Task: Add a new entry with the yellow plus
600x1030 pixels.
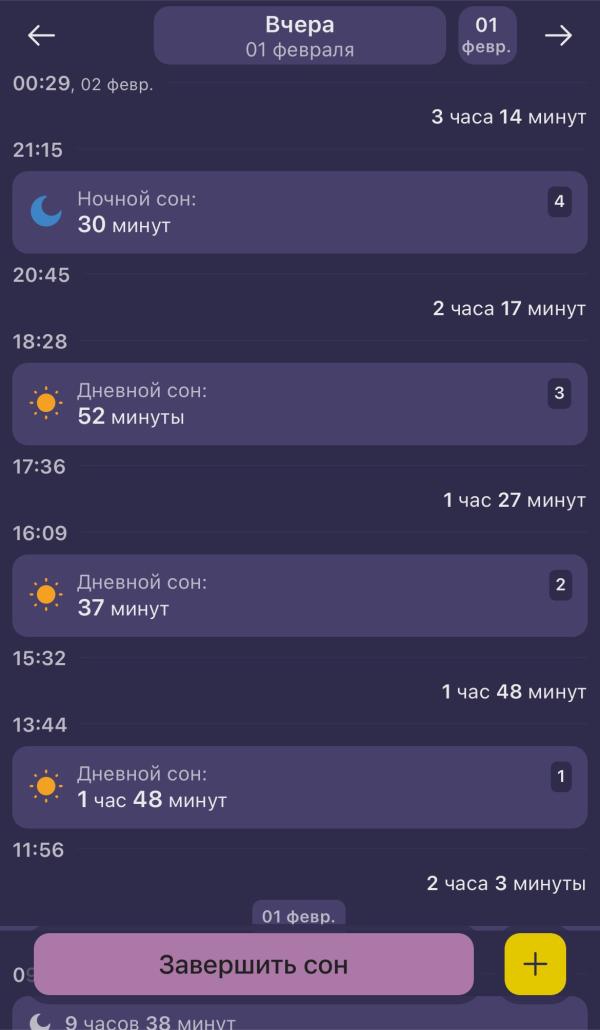Action: (535, 964)
